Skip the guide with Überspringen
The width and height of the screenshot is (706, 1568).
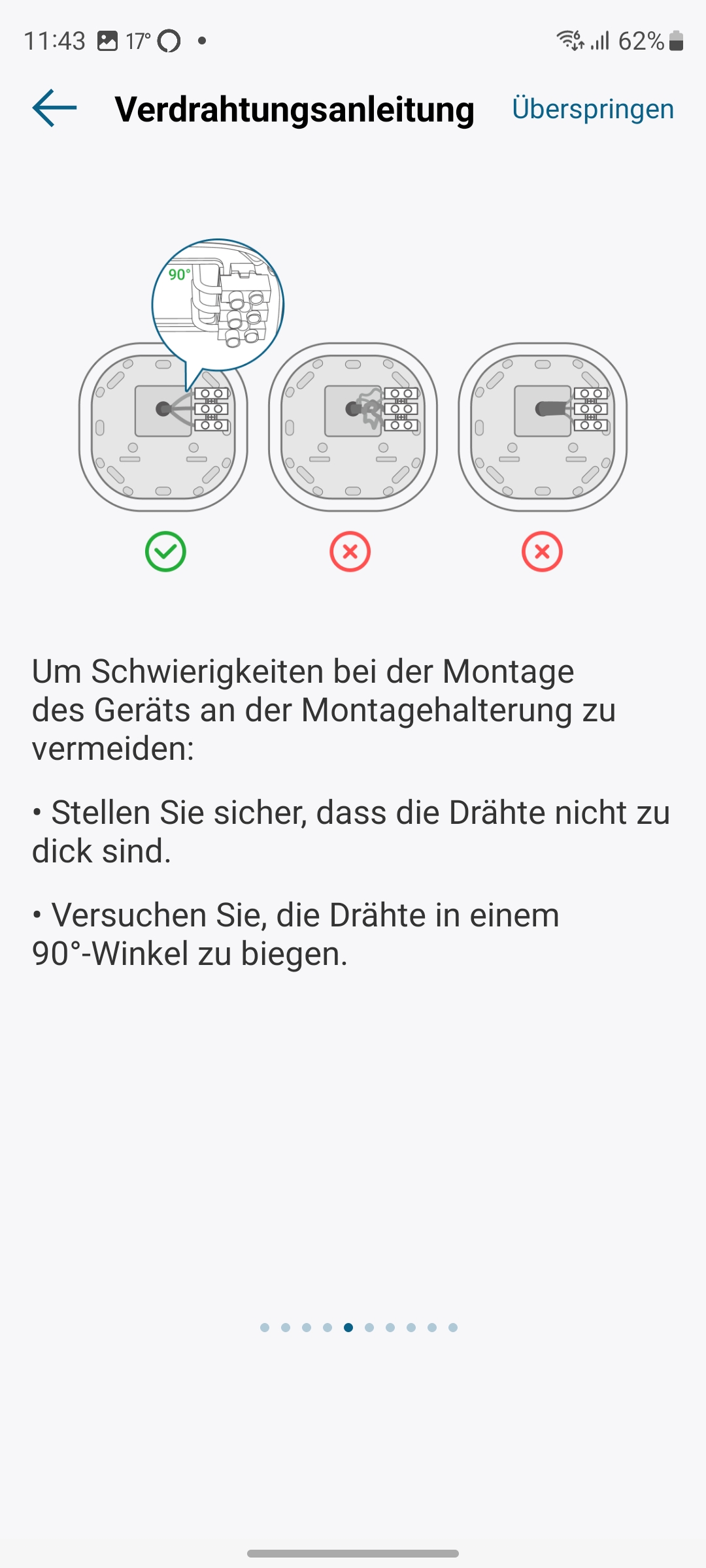click(592, 108)
